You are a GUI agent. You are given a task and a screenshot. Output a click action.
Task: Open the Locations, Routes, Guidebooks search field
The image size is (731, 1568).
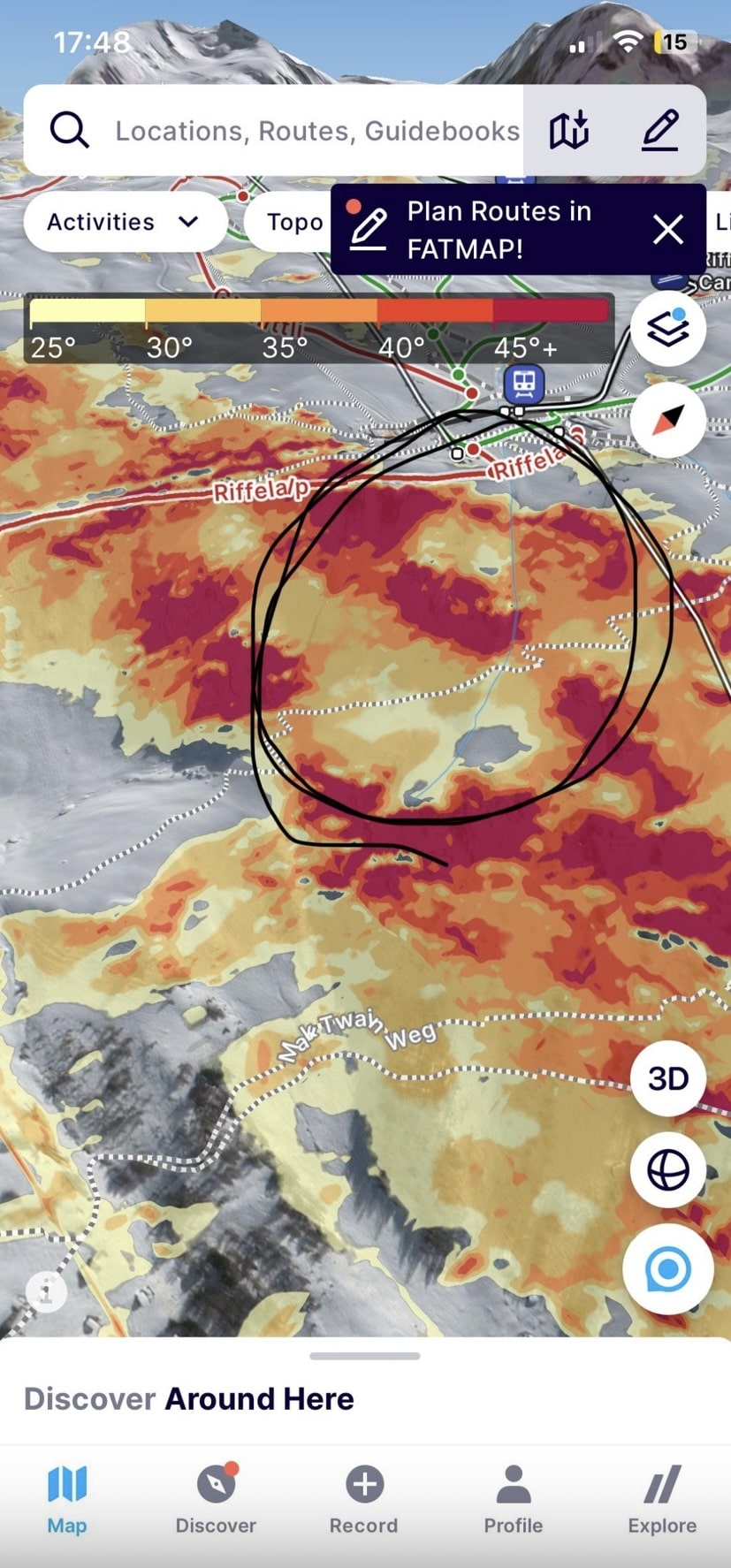pos(316,131)
